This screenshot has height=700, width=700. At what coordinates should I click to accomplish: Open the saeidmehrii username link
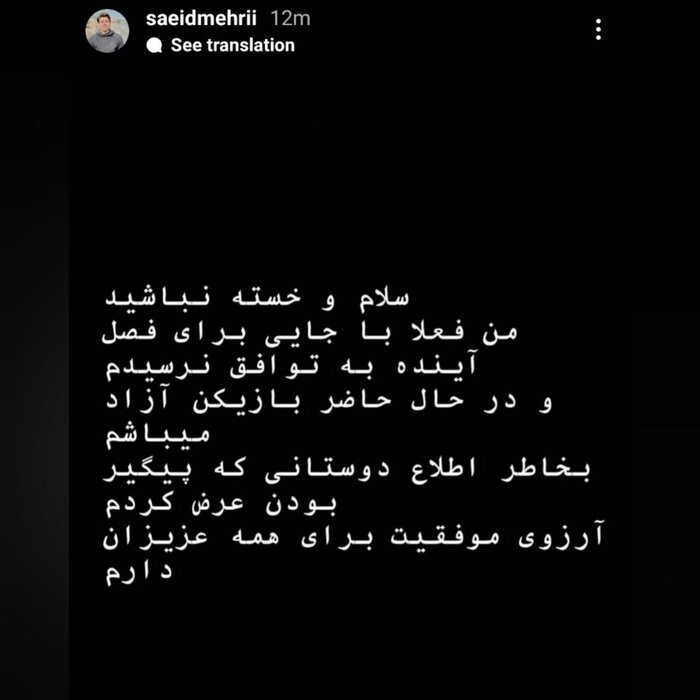coord(204,18)
